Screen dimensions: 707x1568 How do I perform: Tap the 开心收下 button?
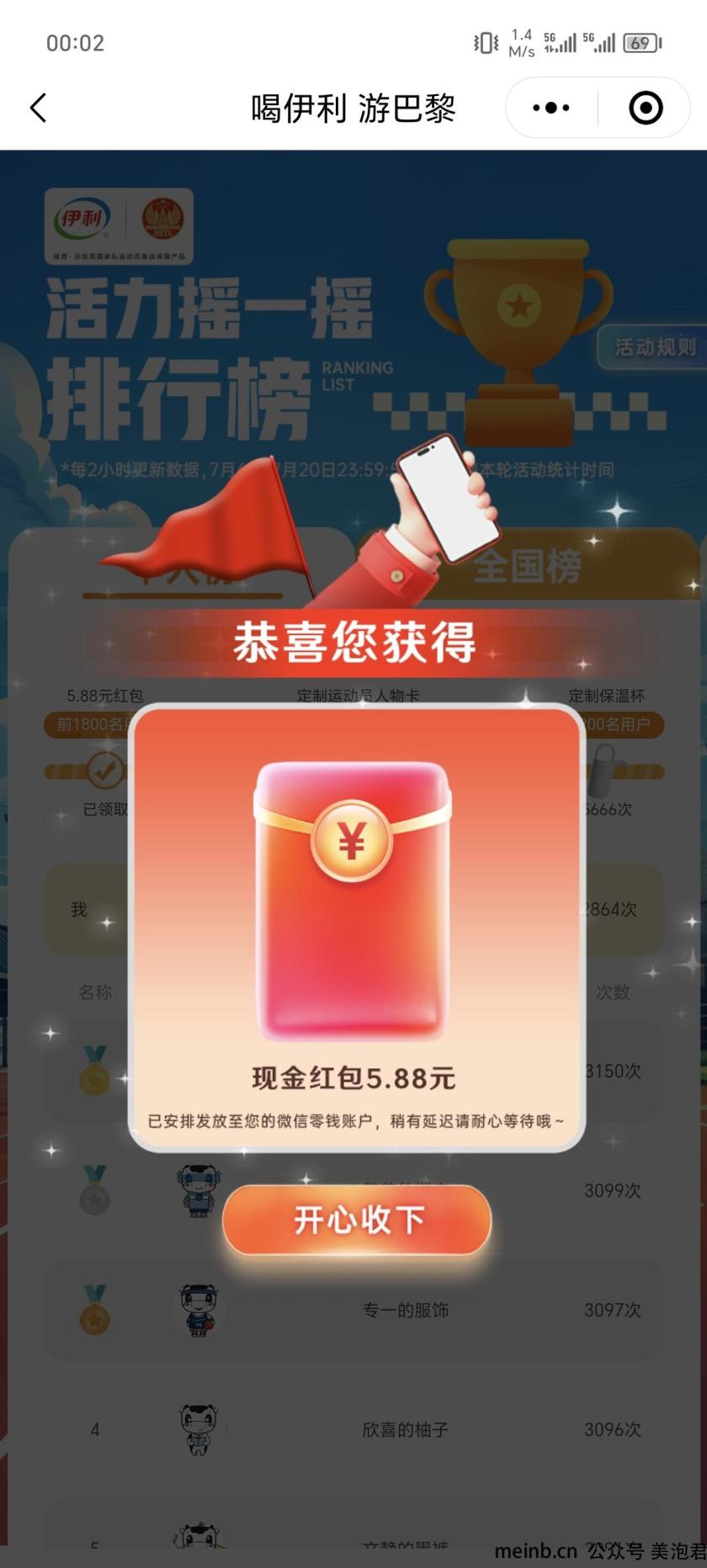pyautogui.click(x=357, y=1220)
